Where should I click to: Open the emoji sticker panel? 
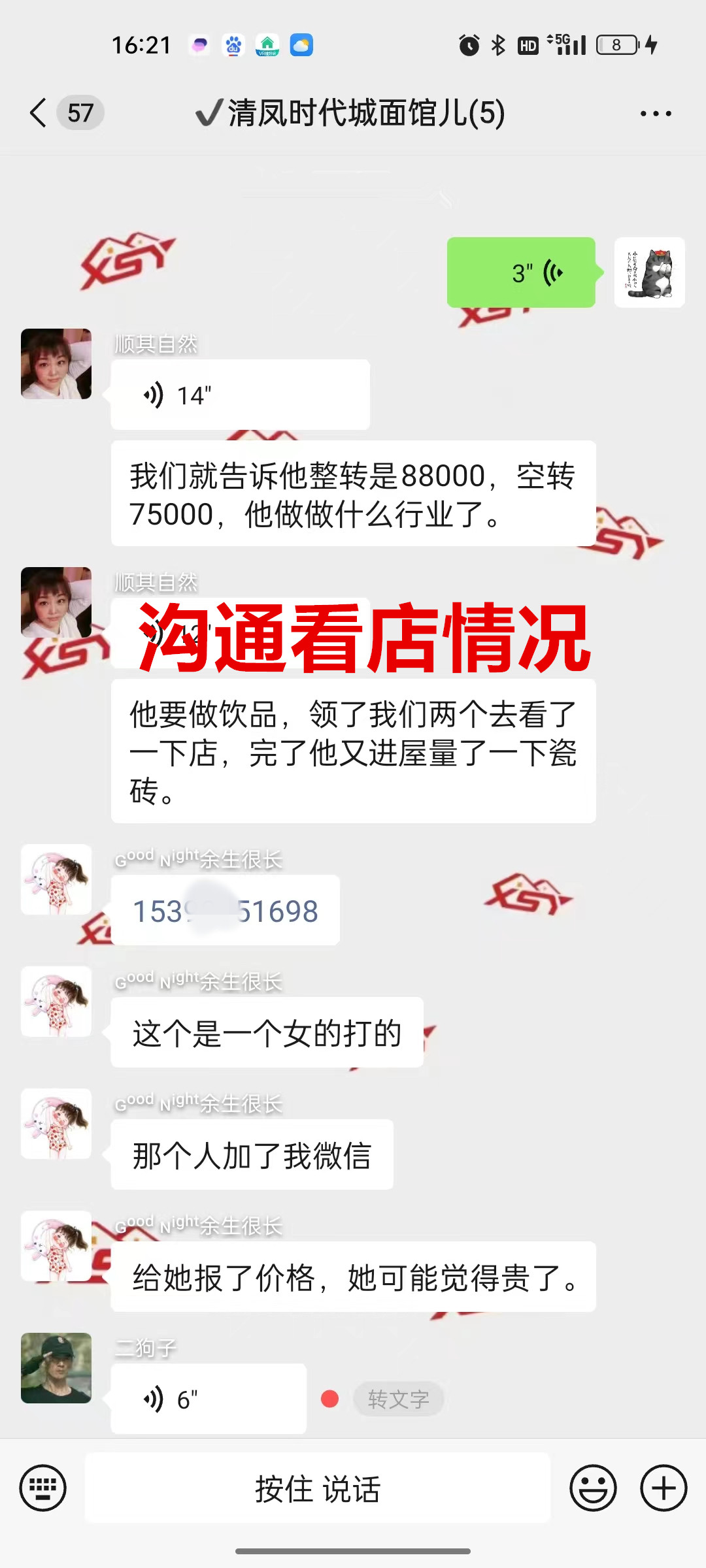point(593,1488)
